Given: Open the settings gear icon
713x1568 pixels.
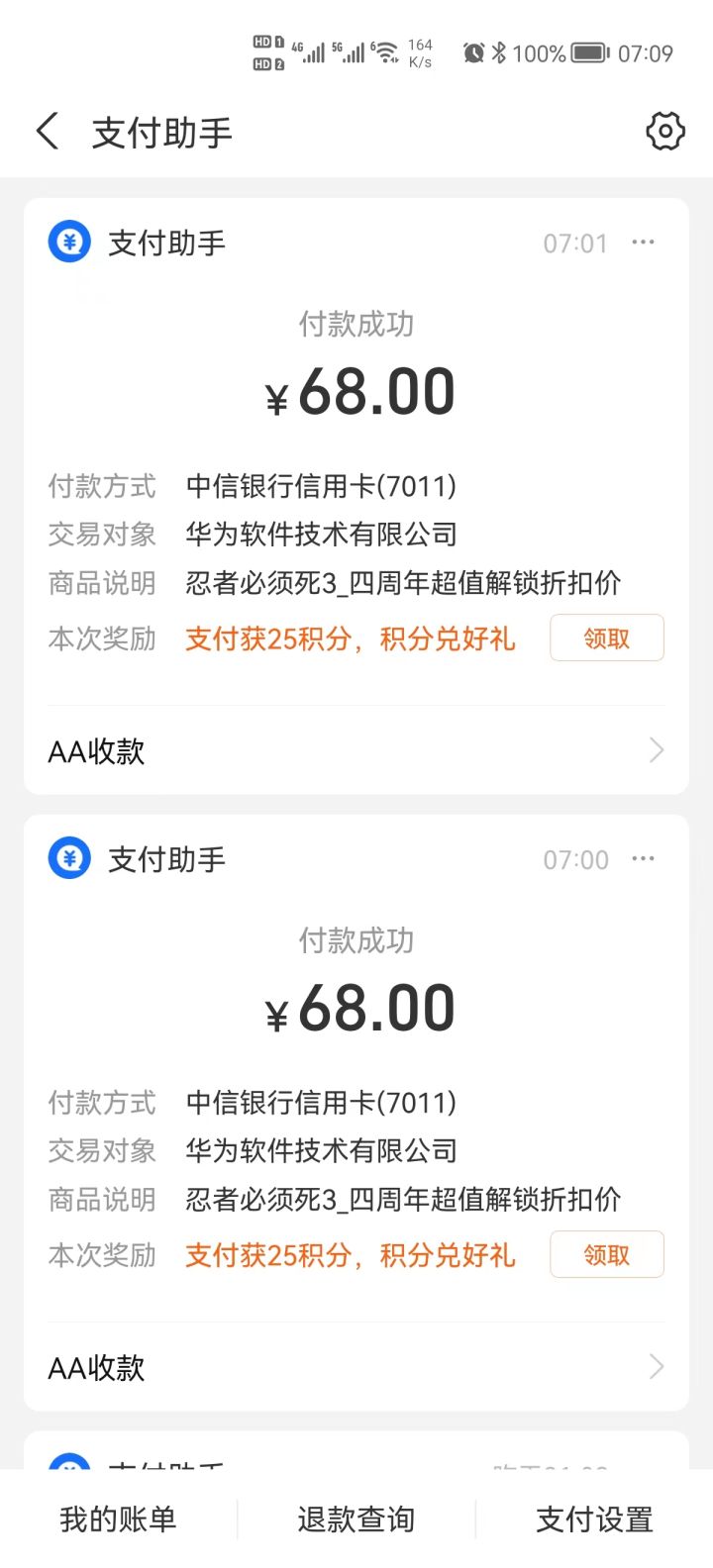Looking at the screenshot, I should click(665, 132).
